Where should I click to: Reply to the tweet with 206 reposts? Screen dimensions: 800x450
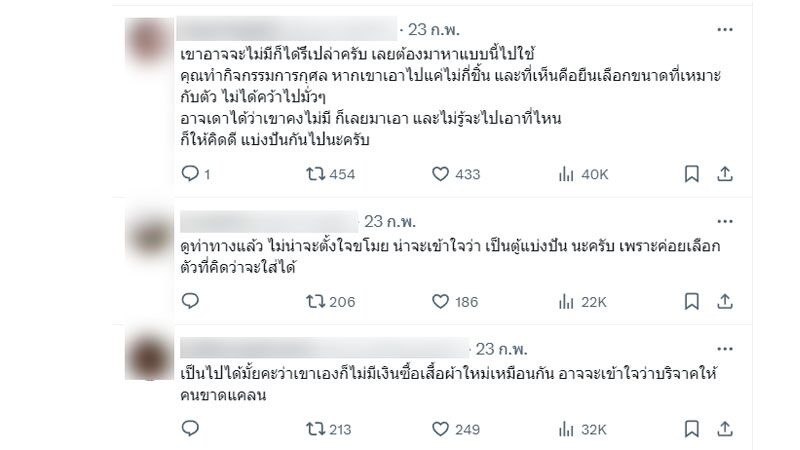191,301
